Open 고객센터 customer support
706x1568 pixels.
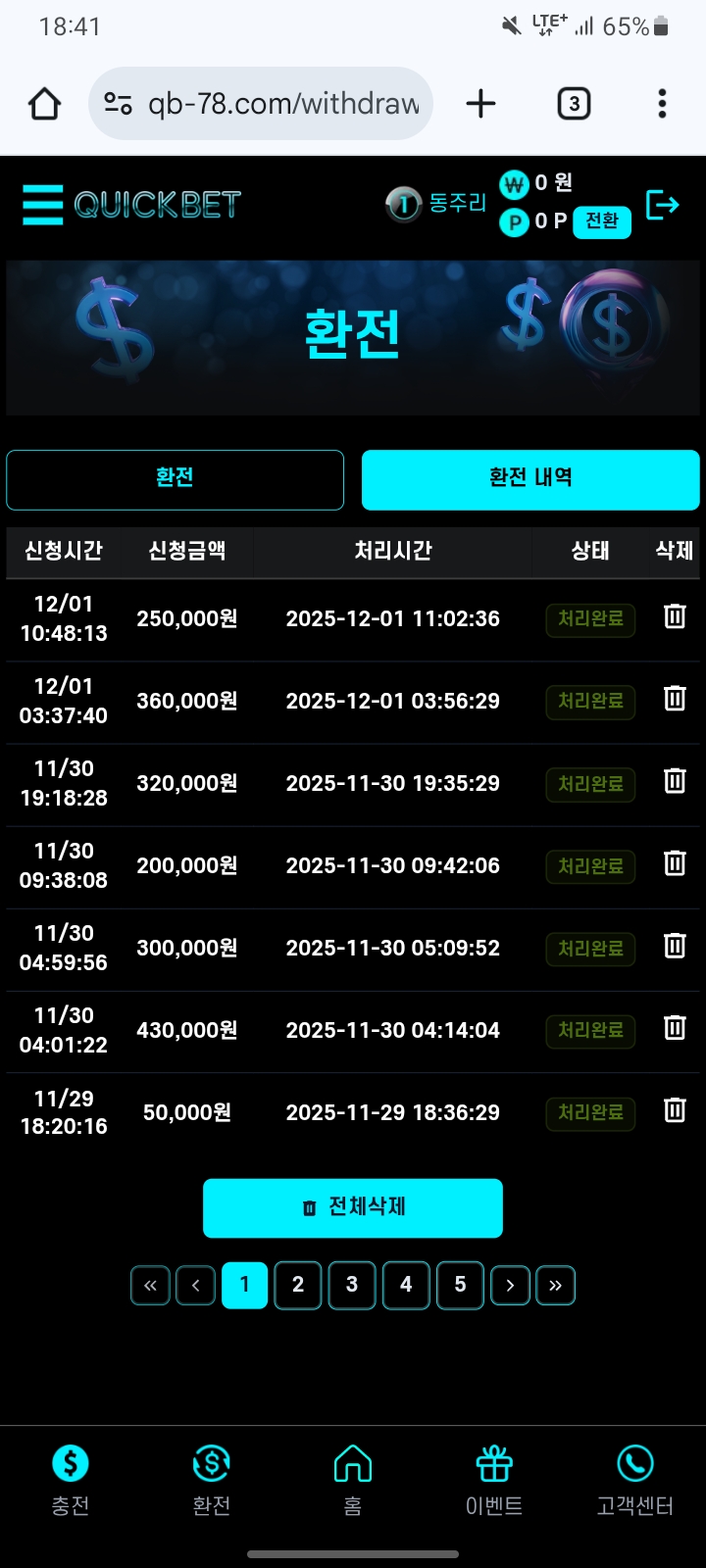tap(634, 1481)
